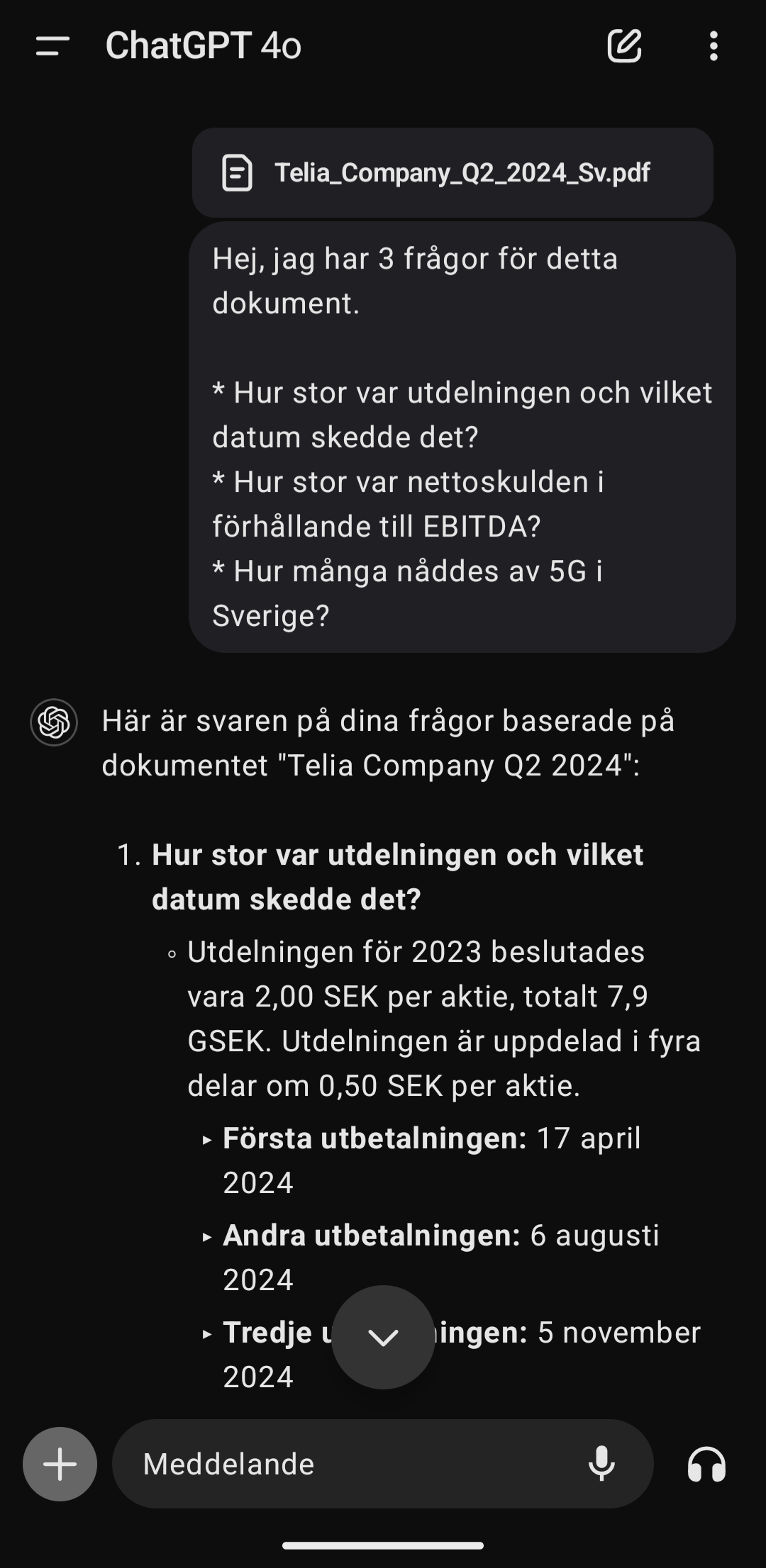This screenshot has width=766, height=1568.
Task: Open the Telia_Company_Q2_2024_Sv.pdf attachment
Action: [x=453, y=173]
